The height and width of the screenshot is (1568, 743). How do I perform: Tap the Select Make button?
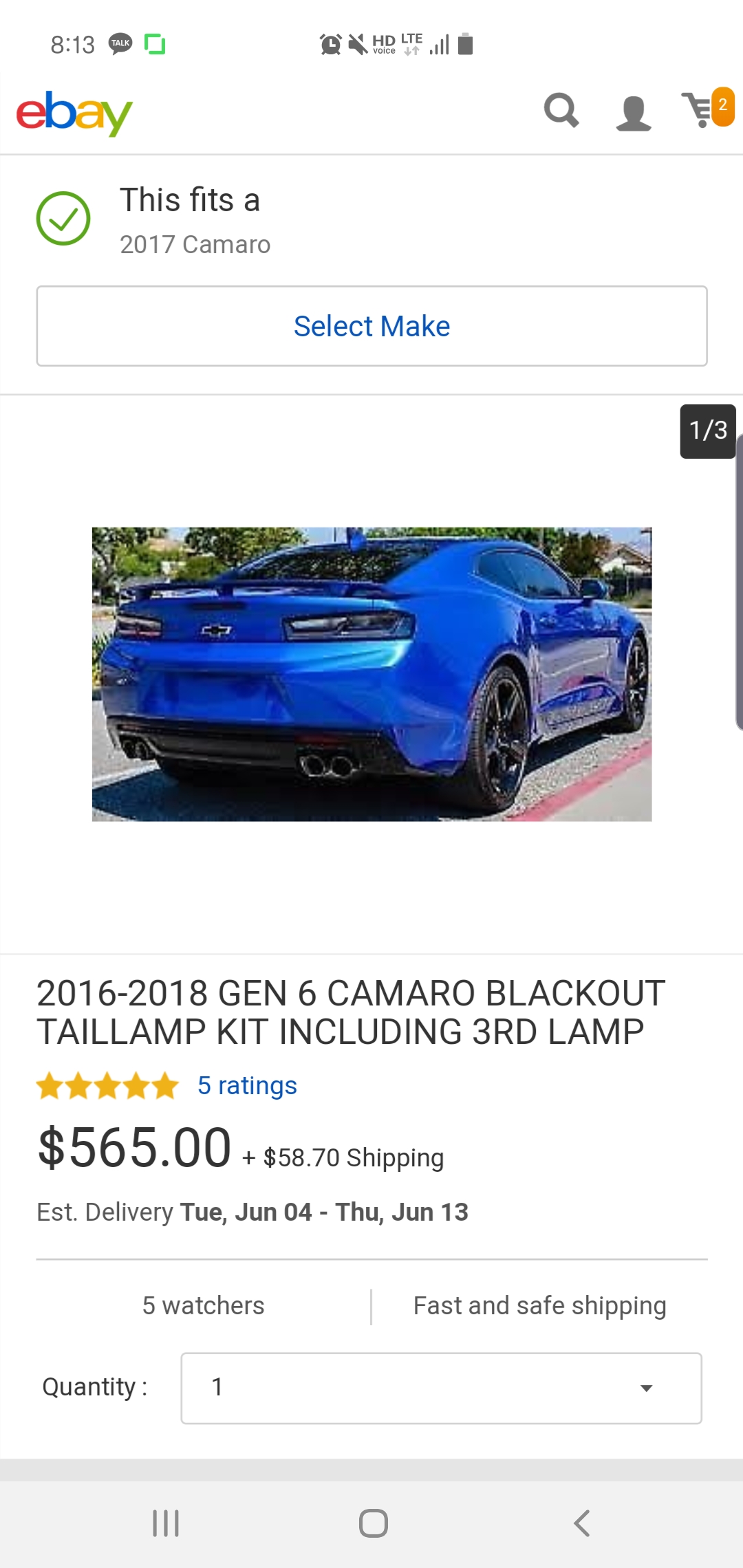(x=371, y=326)
